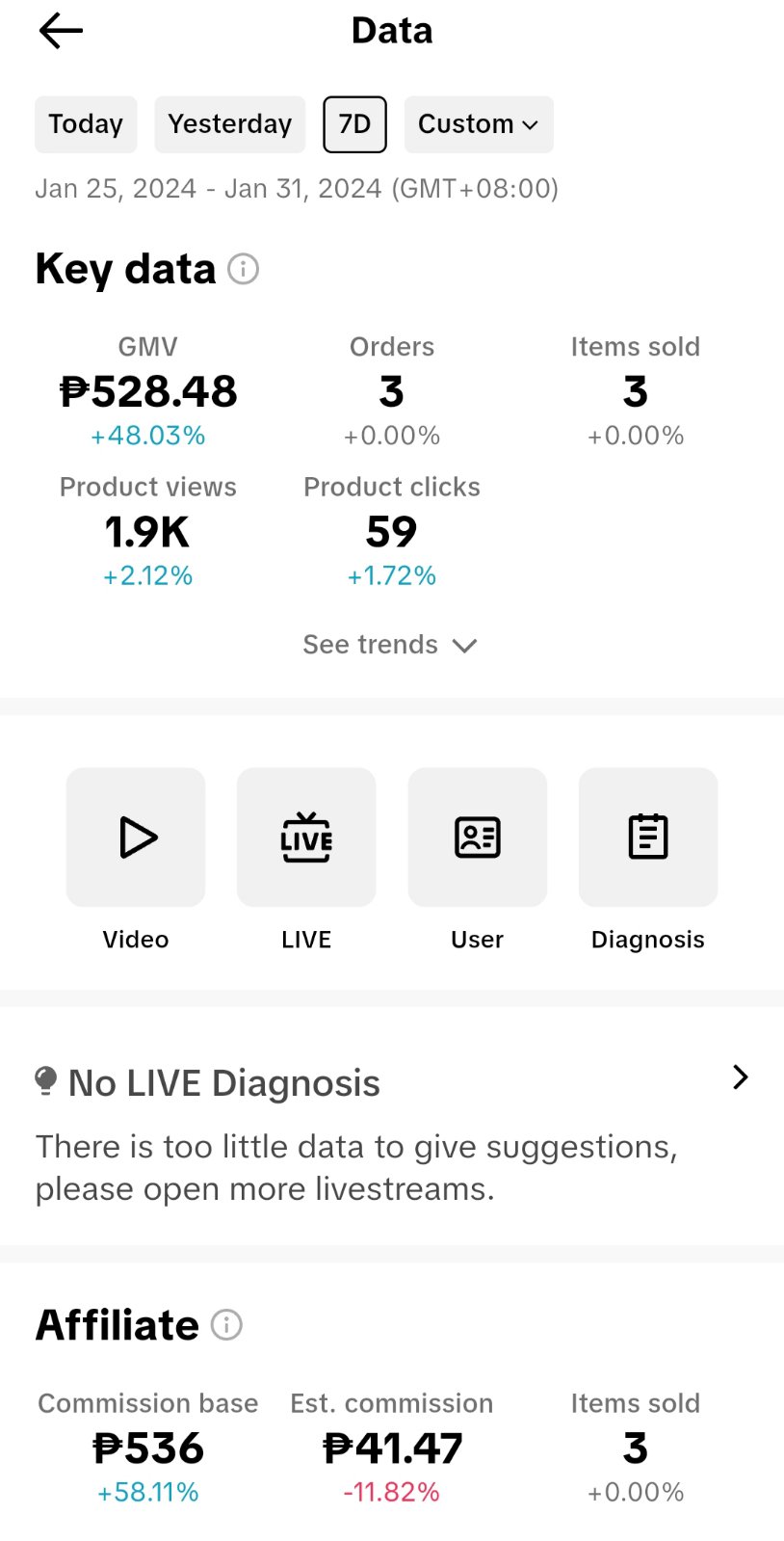Viewport: 784px width, 1541px height.
Task: Show info about Affiliate
Action: [226, 1325]
